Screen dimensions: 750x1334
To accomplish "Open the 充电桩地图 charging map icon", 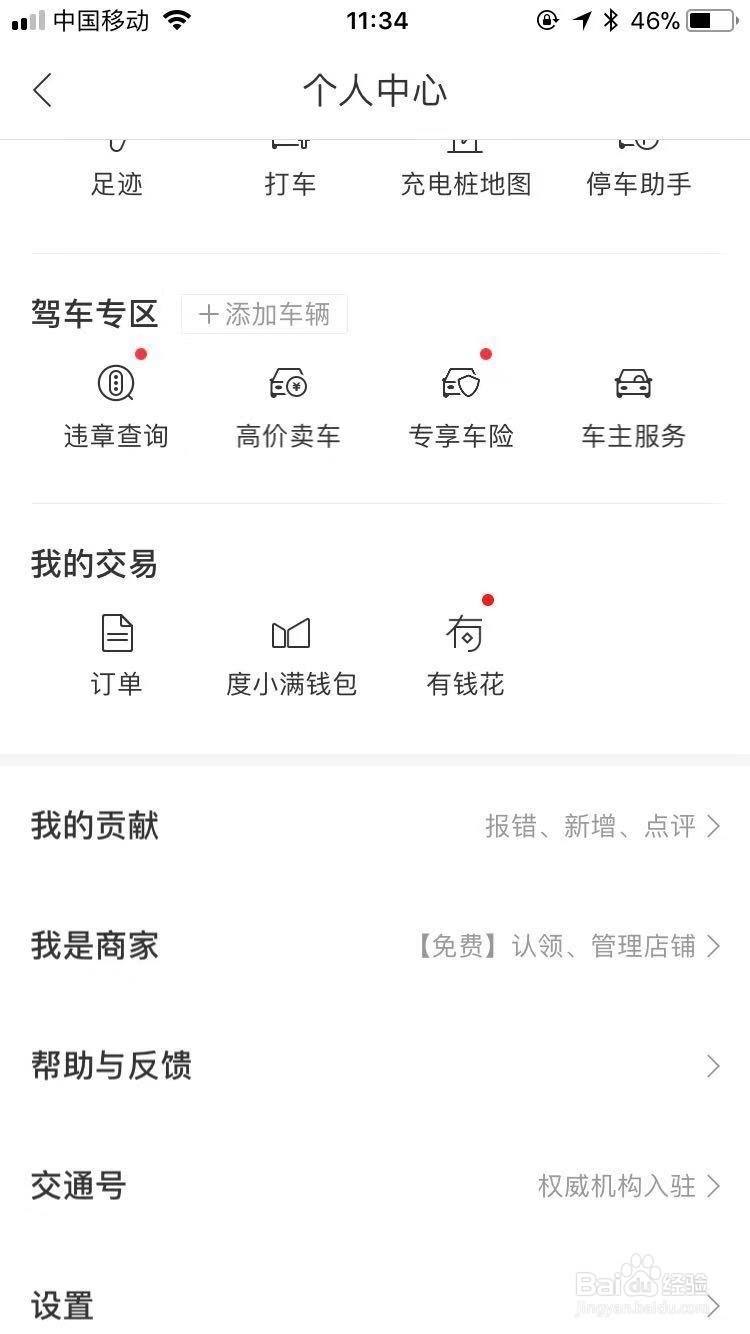I will pyautogui.click(x=465, y=160).
